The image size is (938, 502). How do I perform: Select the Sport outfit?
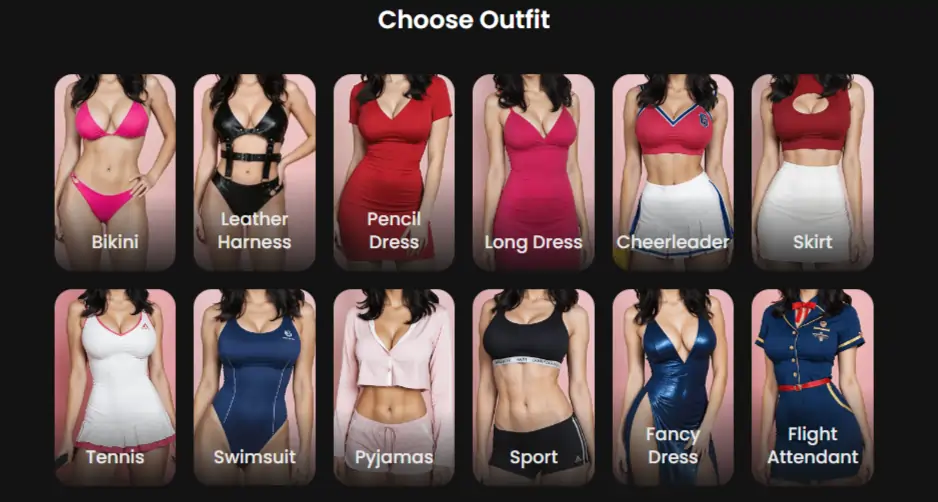pyautogui.click(x=533, y=387)
